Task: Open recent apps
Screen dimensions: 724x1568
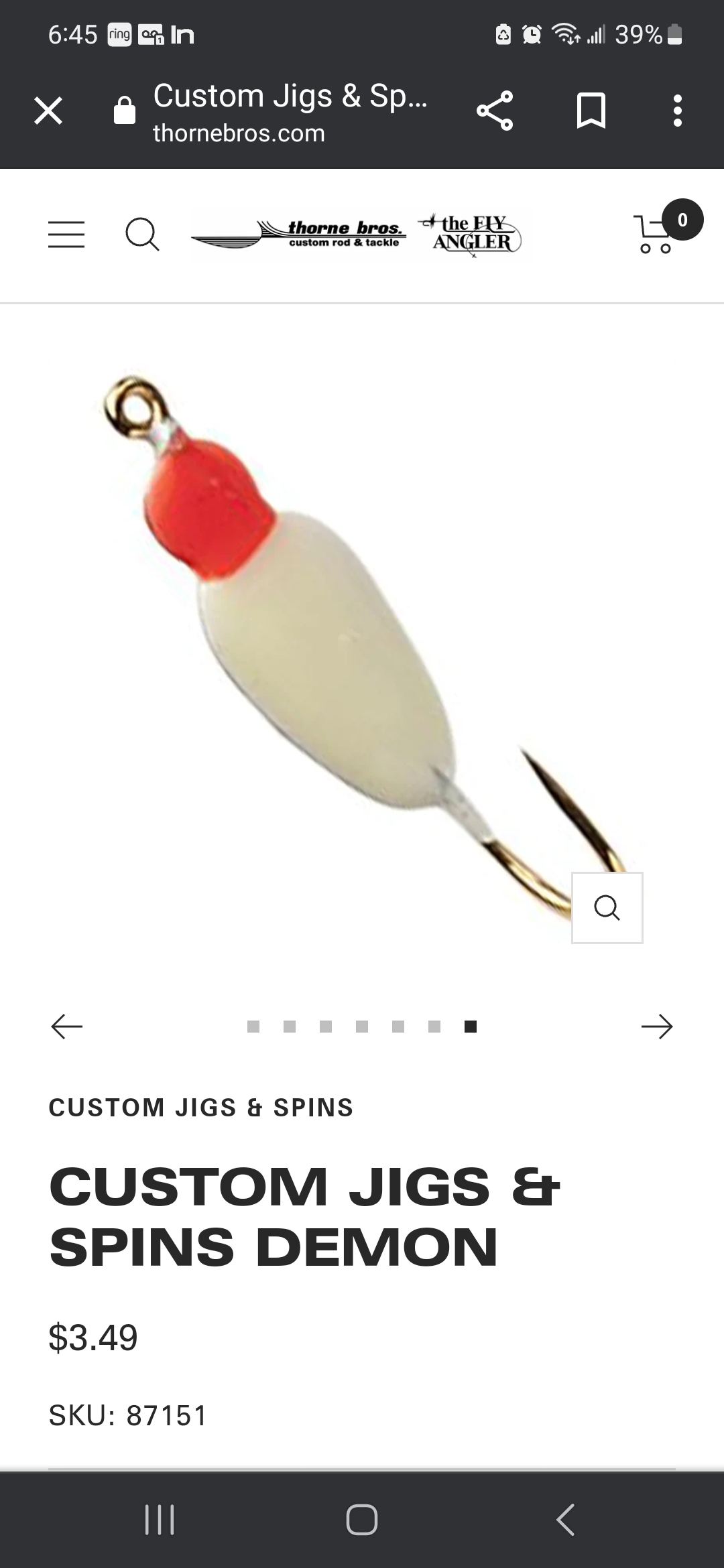Action: [x=160, y=1519]
